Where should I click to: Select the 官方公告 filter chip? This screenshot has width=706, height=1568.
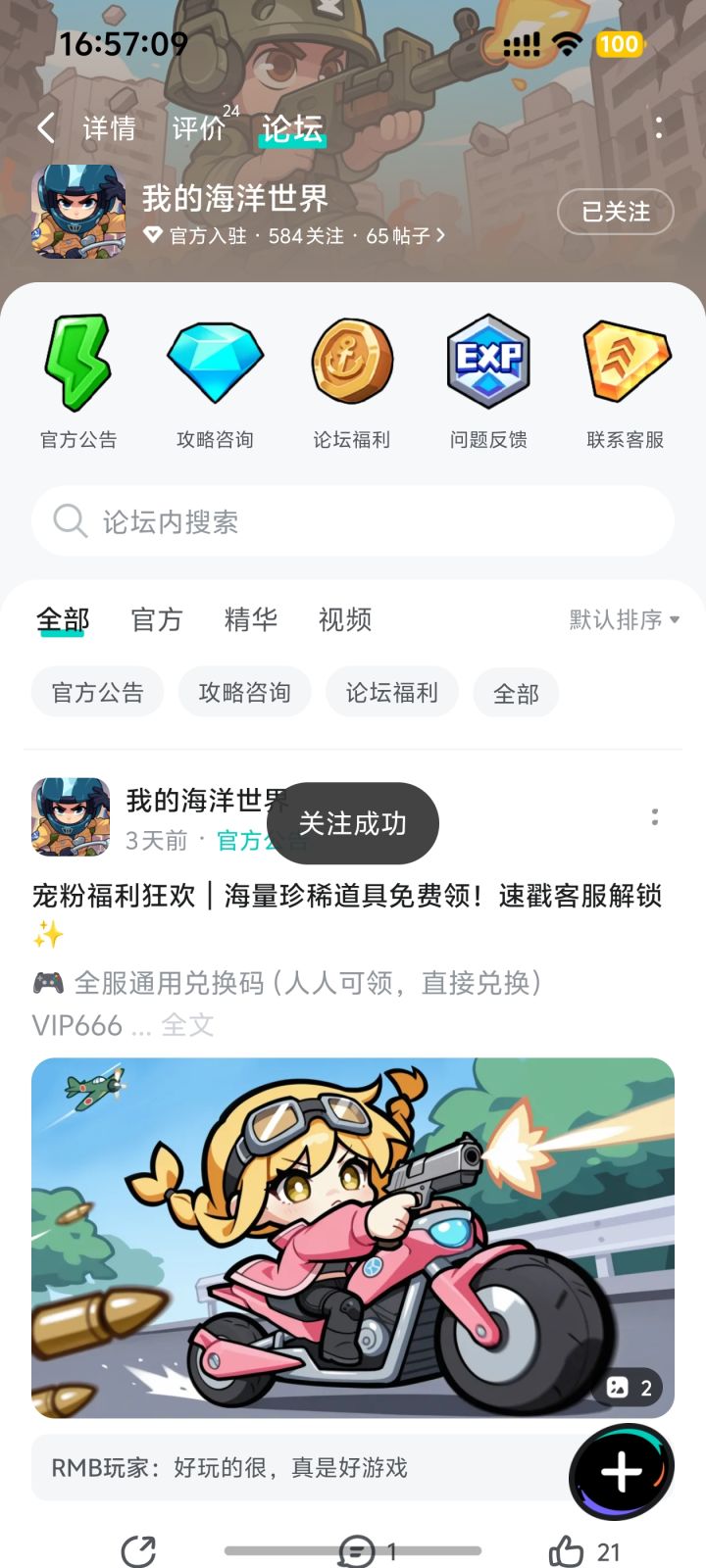click(x=97, y=692)
